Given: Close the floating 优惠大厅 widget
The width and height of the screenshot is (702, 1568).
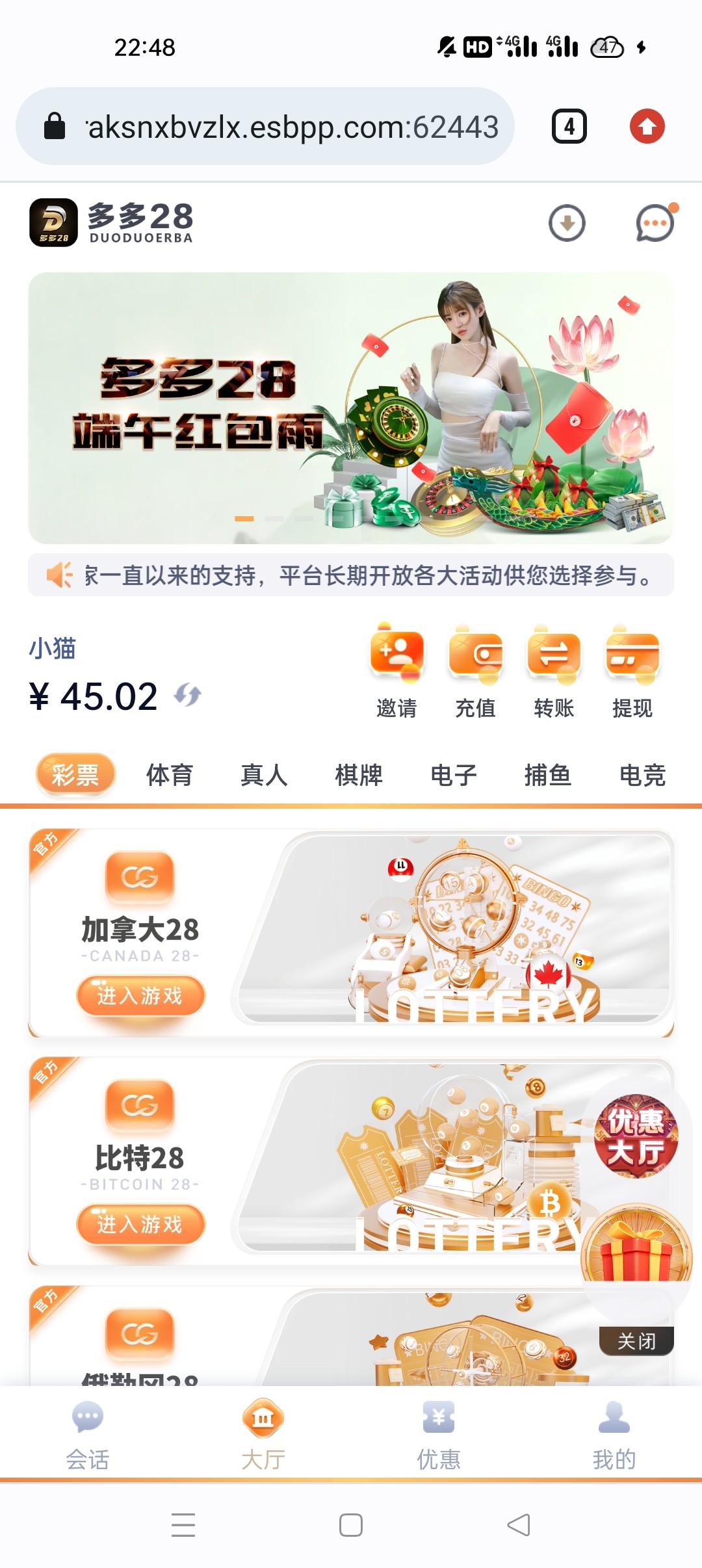Looking at the screenshot, I should [x=636, y=1341].
